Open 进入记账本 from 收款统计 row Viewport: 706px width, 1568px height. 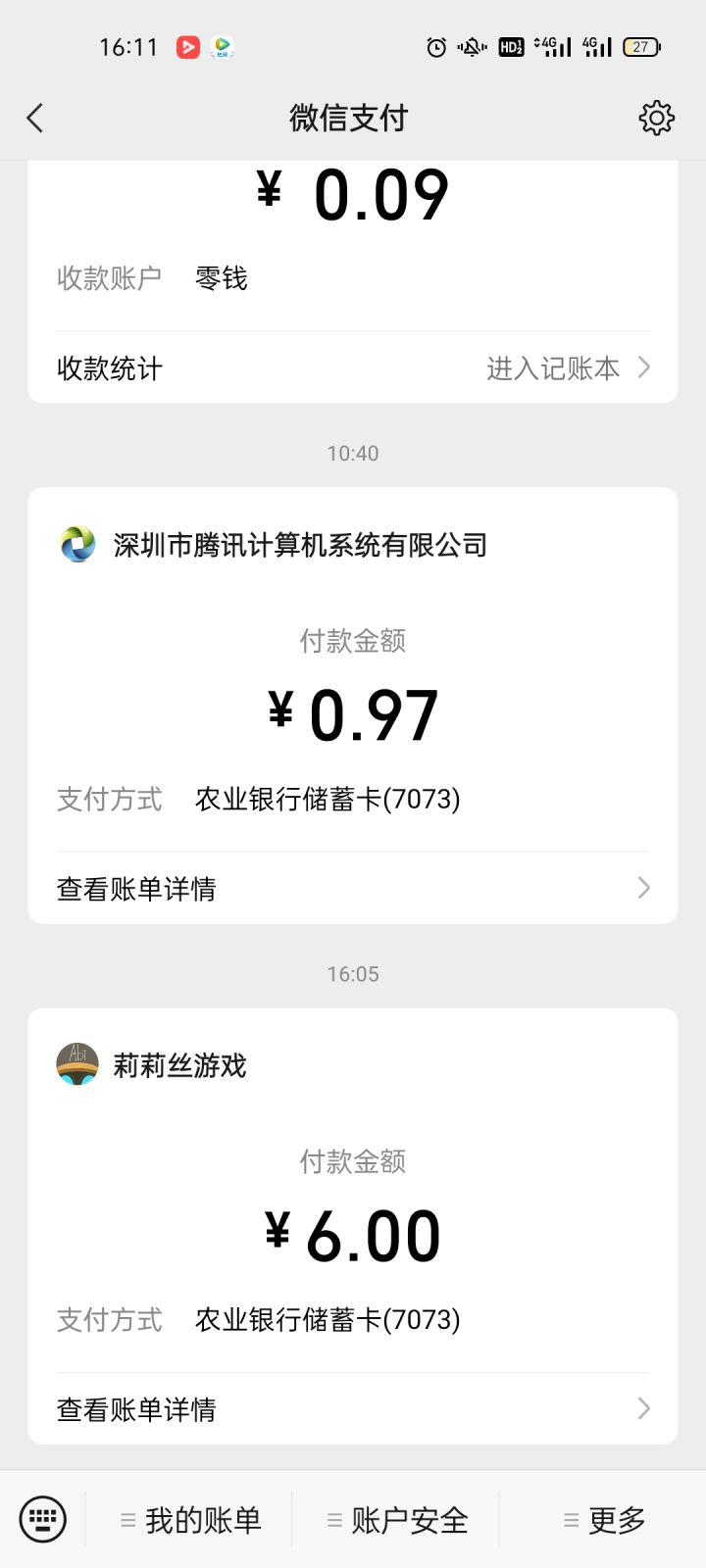pyautogui.click(x=567, y=368)
